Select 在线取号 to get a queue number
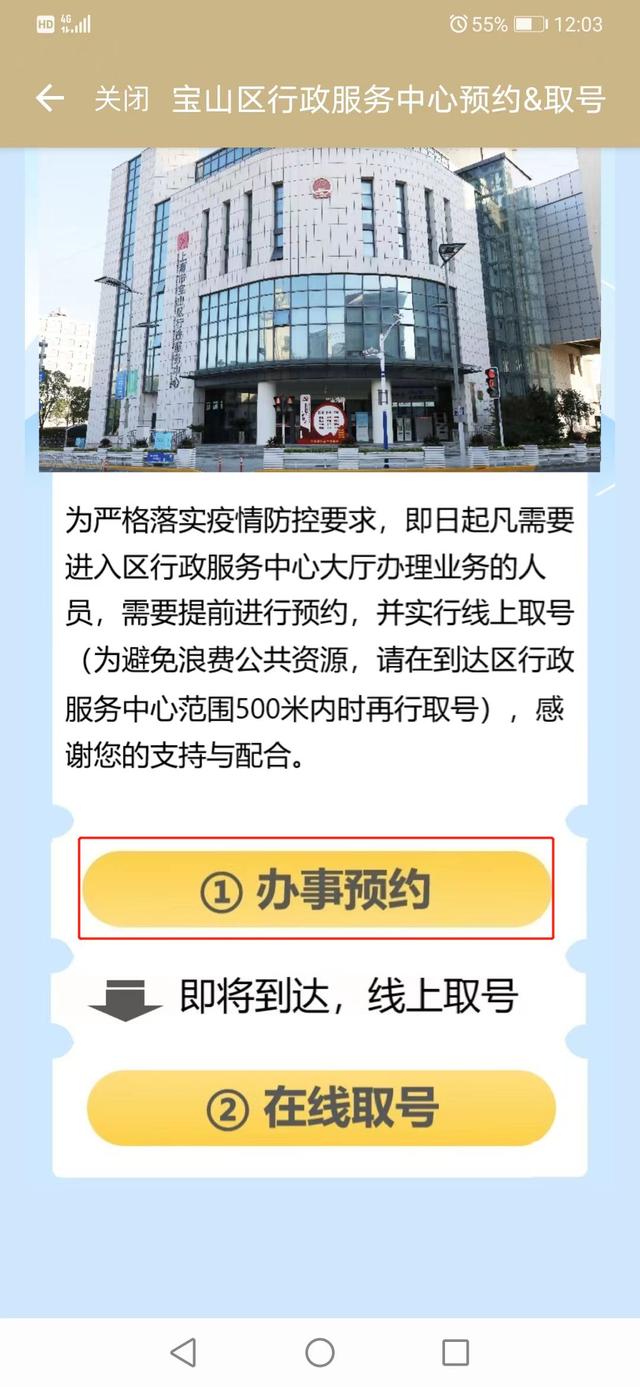The image size is (640, 1387). tap(321, 1108)
